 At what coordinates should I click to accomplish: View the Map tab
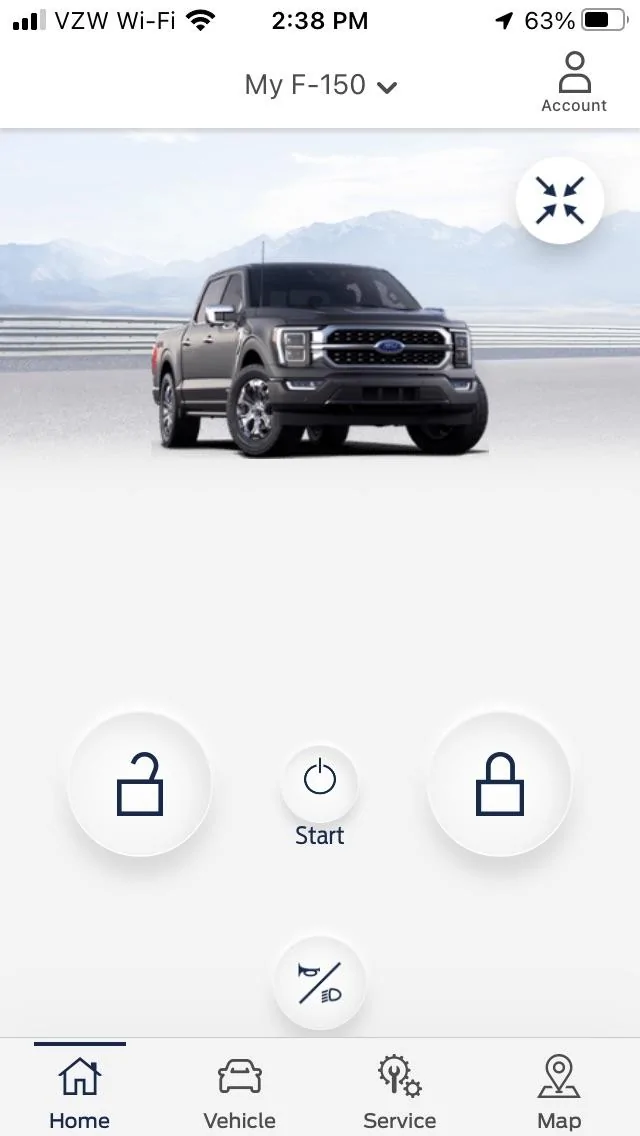click(x=559, y=1092)
